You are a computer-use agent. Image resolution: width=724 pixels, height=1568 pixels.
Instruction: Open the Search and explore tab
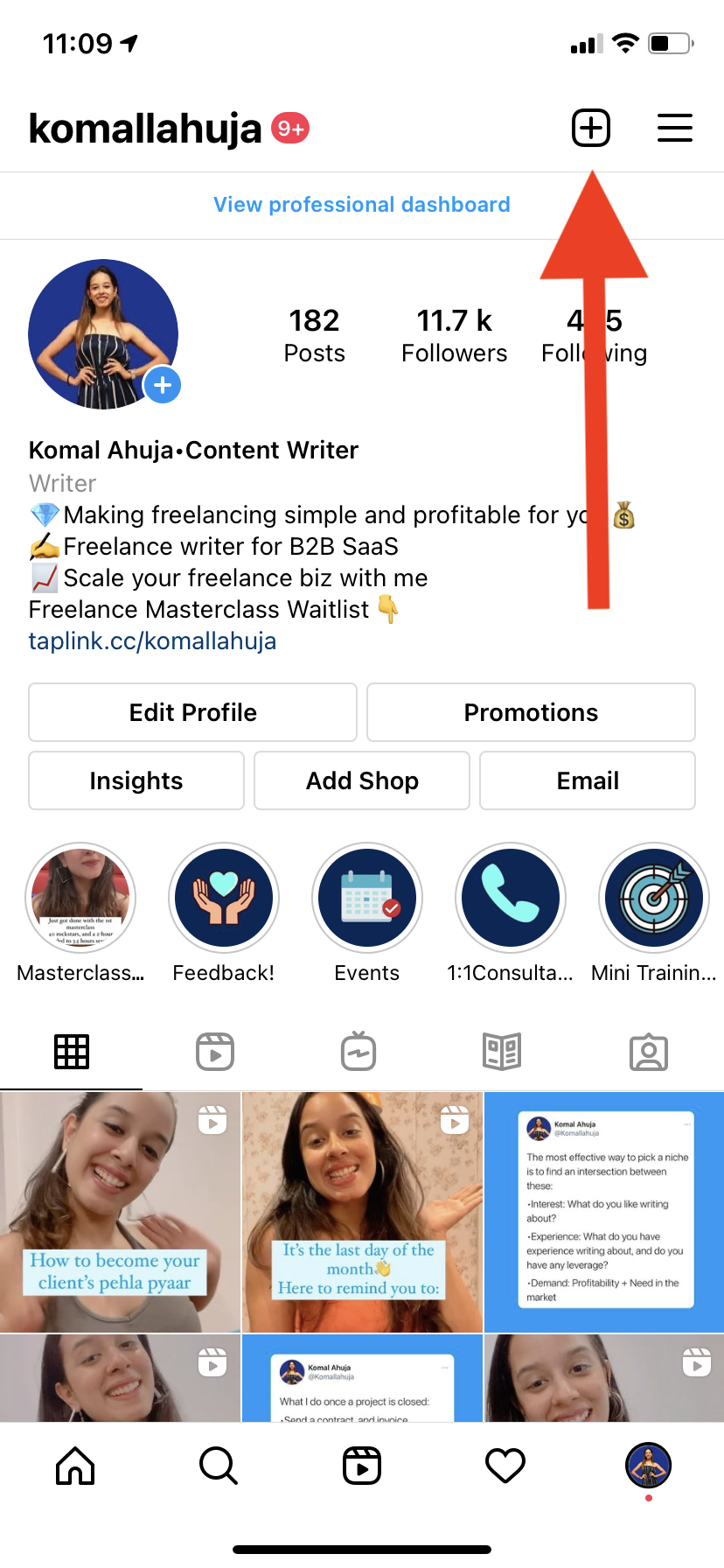pyautogui.click(x=218, y=1466)
